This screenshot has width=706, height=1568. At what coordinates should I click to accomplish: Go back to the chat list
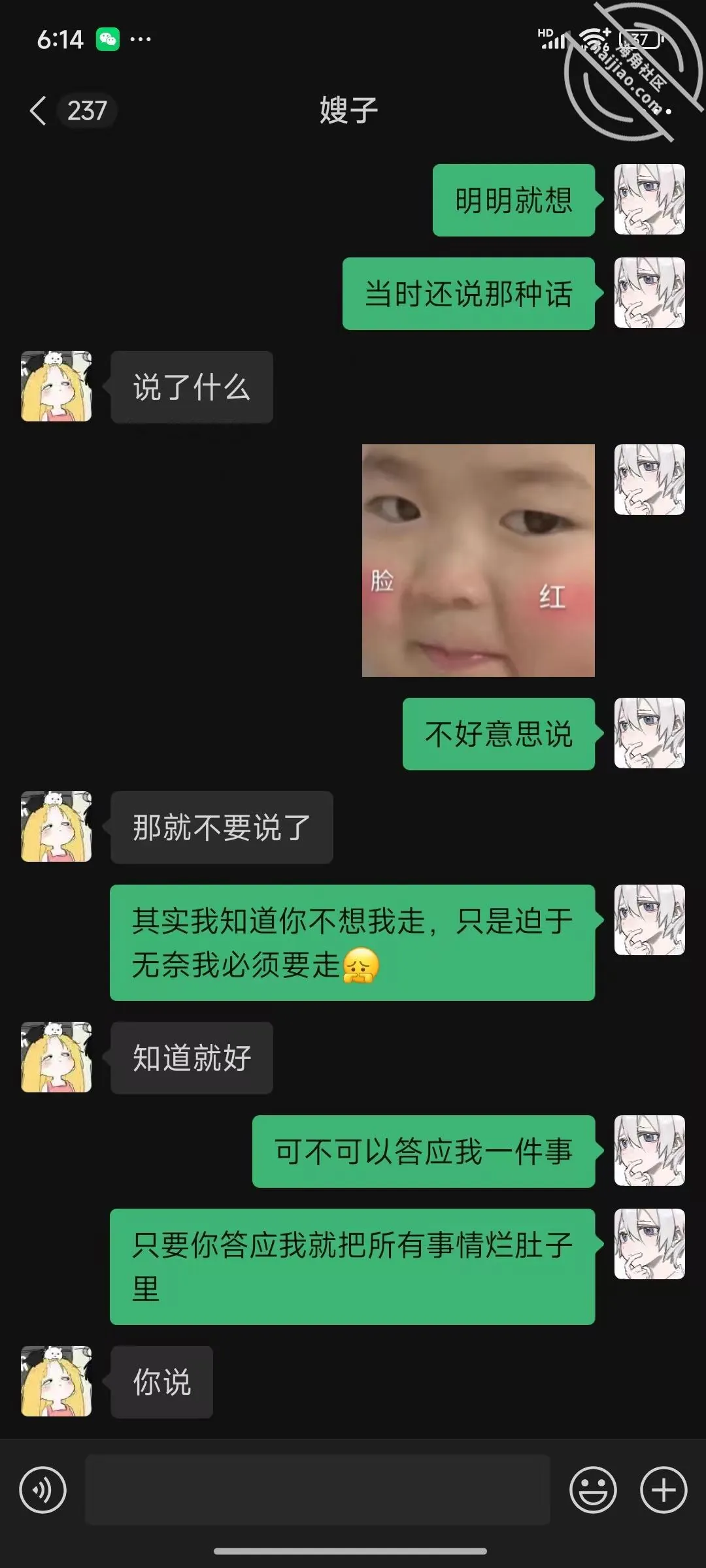tap(39, 110)
